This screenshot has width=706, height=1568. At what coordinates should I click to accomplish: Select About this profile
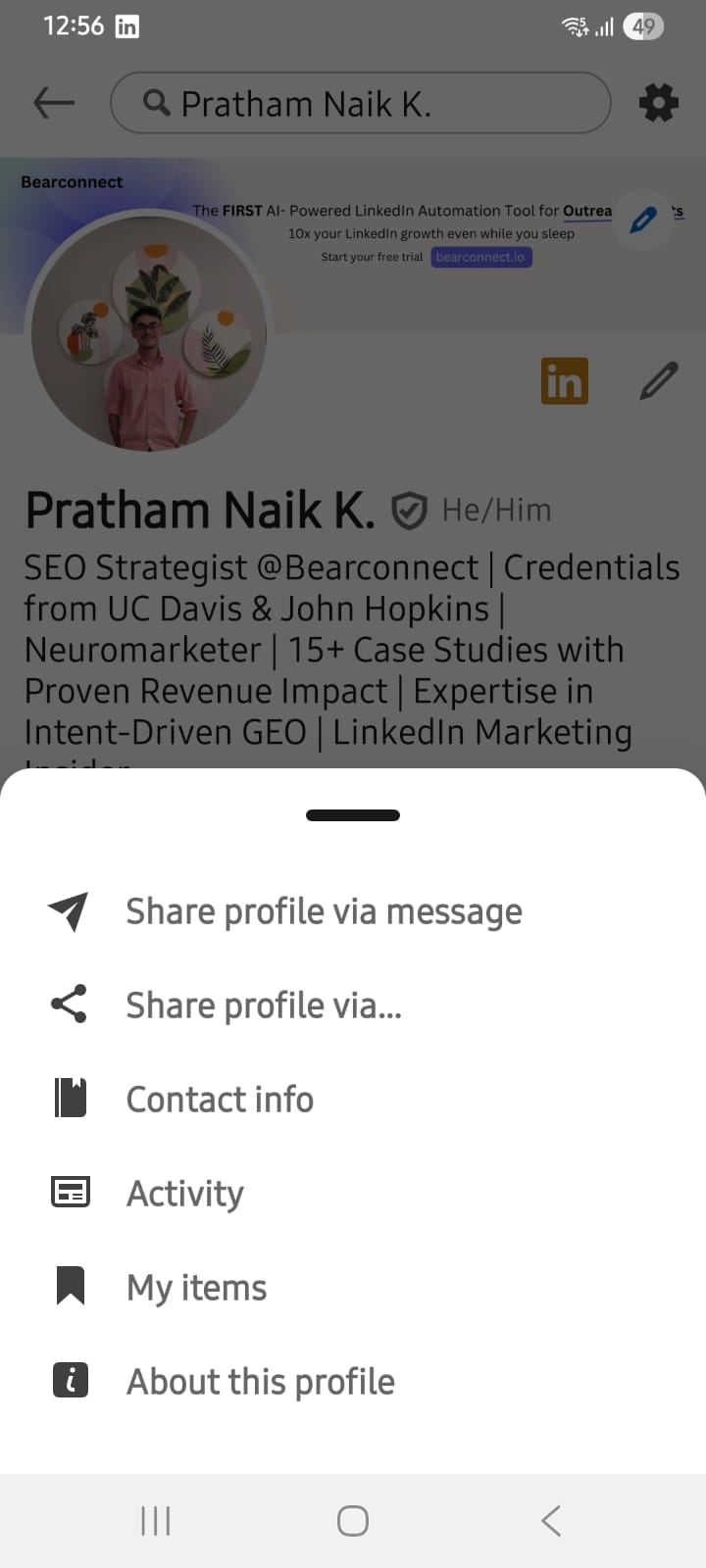click(260, 1382)
